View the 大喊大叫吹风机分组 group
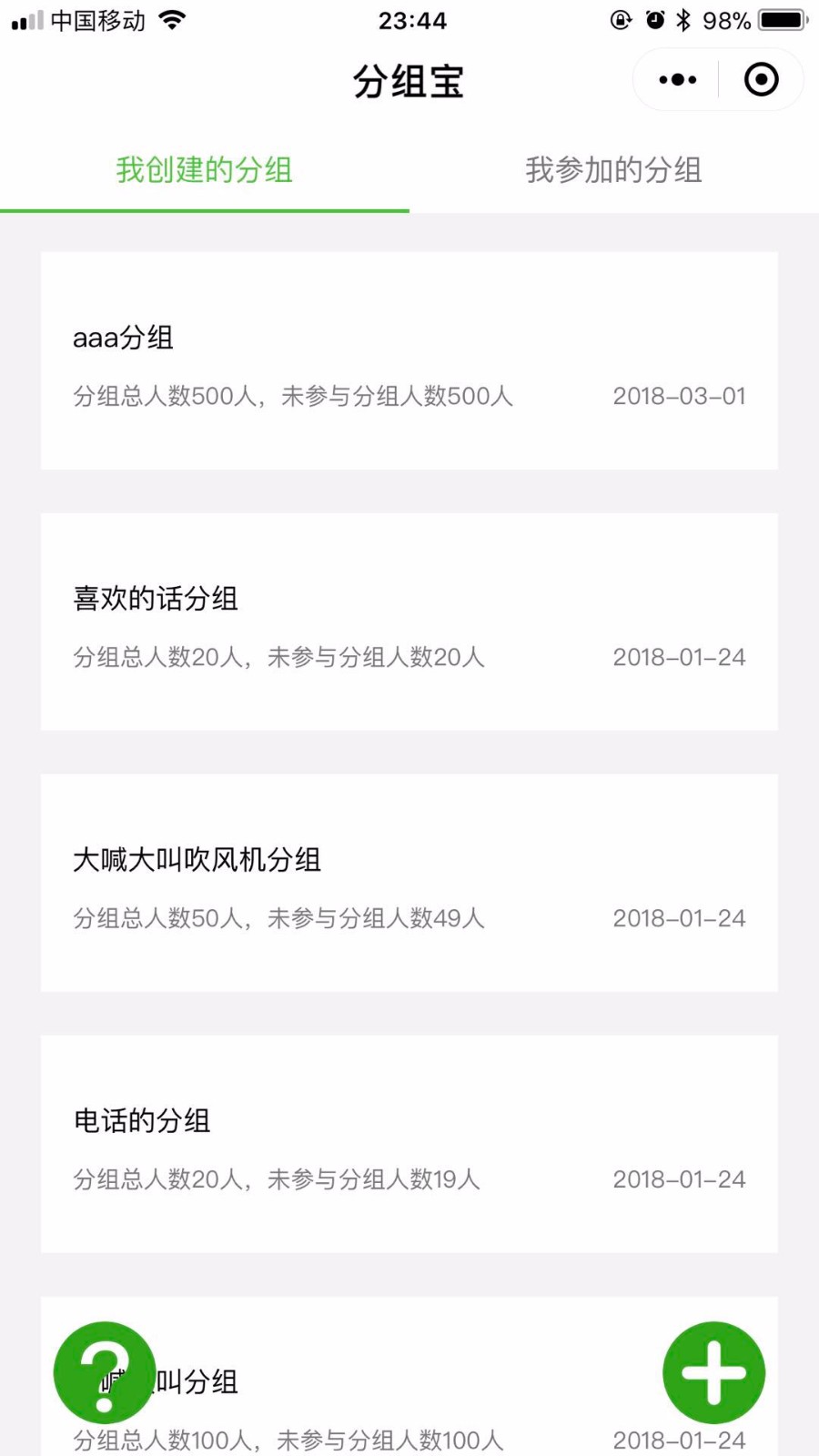 pos(409,883)
